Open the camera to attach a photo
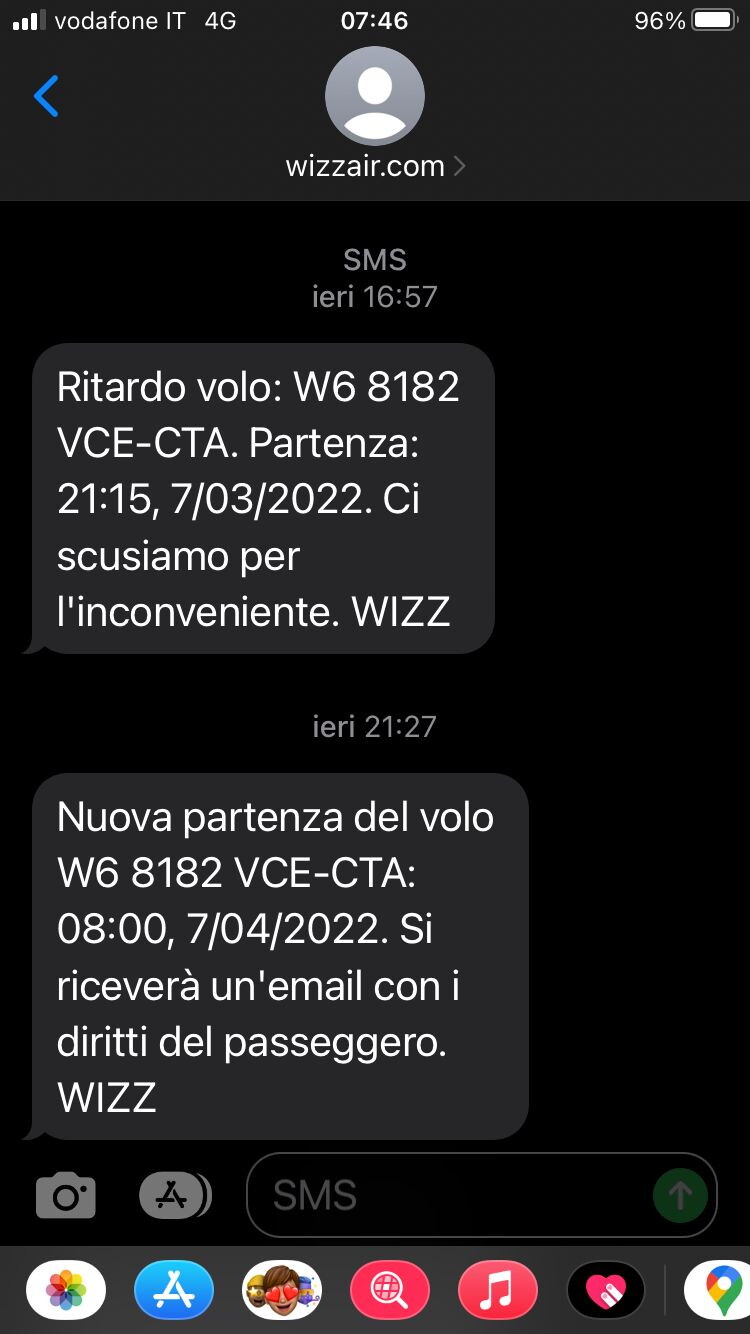 66,1195
